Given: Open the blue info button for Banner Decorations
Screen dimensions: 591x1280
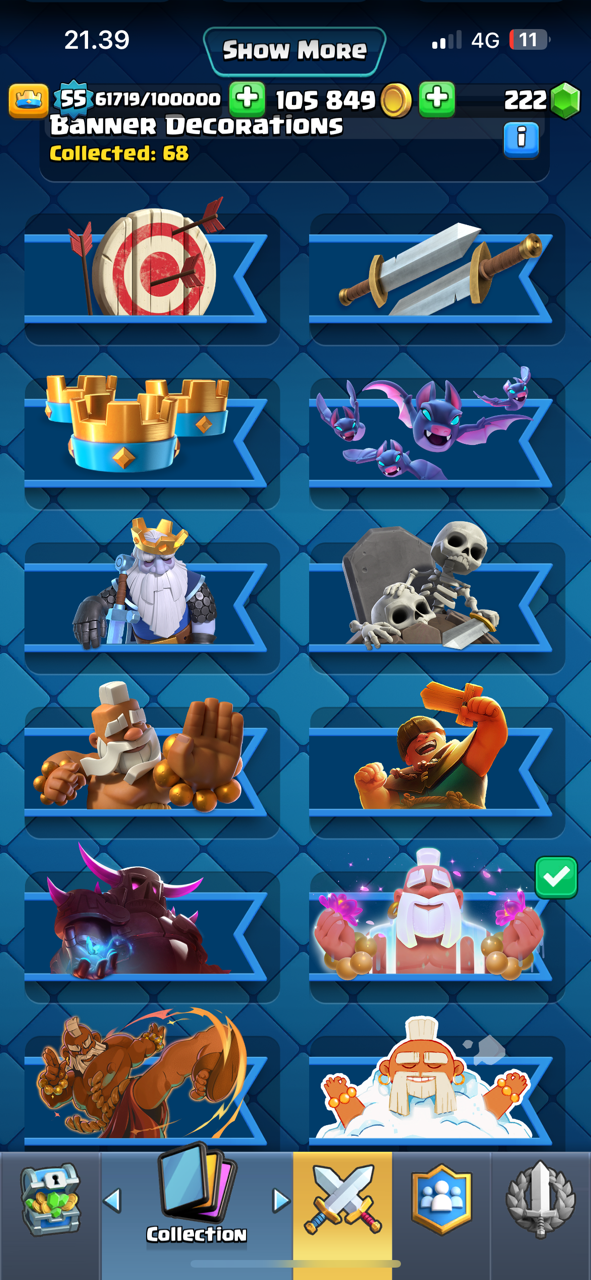Looking at the screenshot, I should coord(521,138).
